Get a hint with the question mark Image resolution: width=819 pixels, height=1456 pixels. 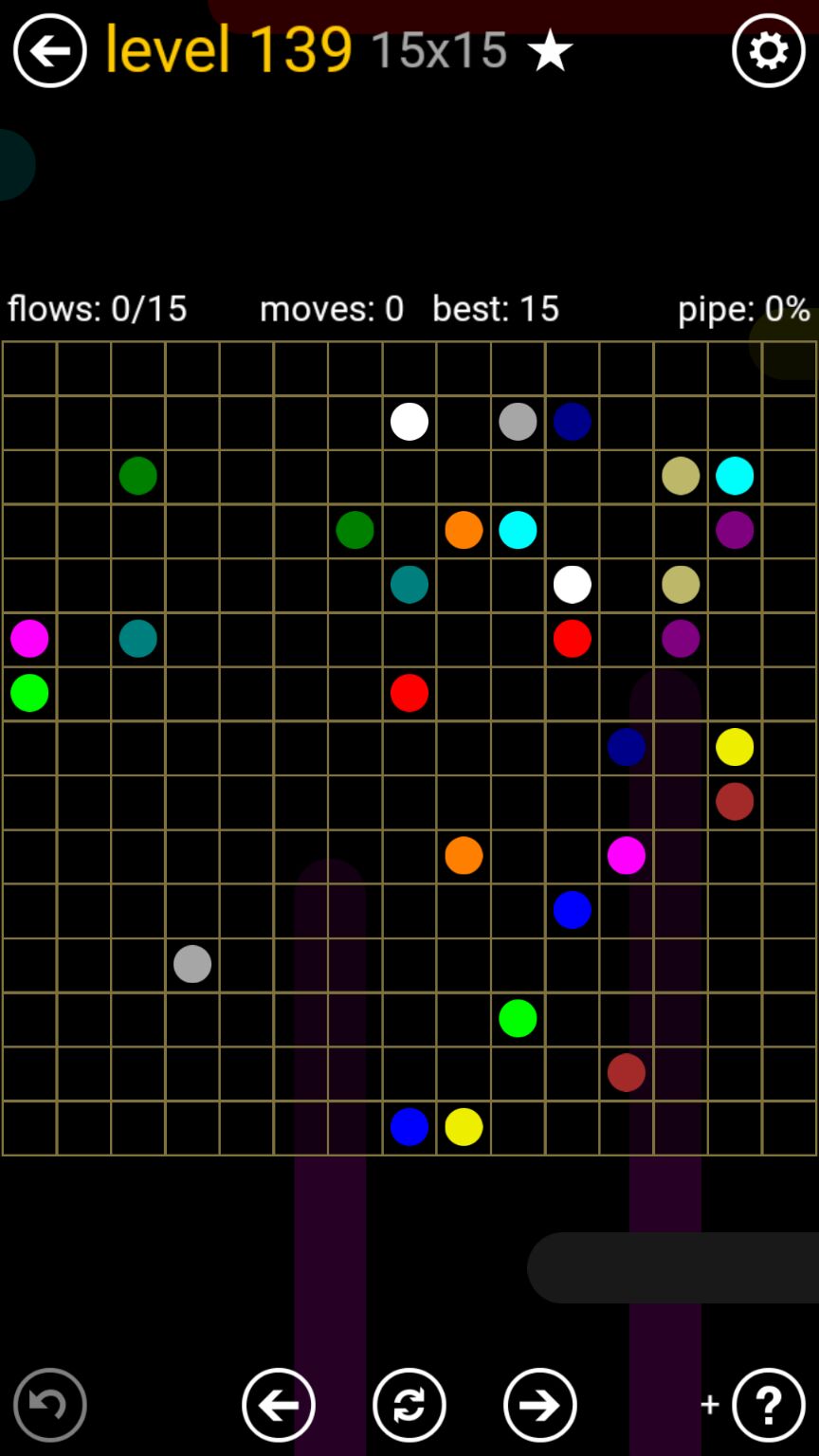[768, 1404]
